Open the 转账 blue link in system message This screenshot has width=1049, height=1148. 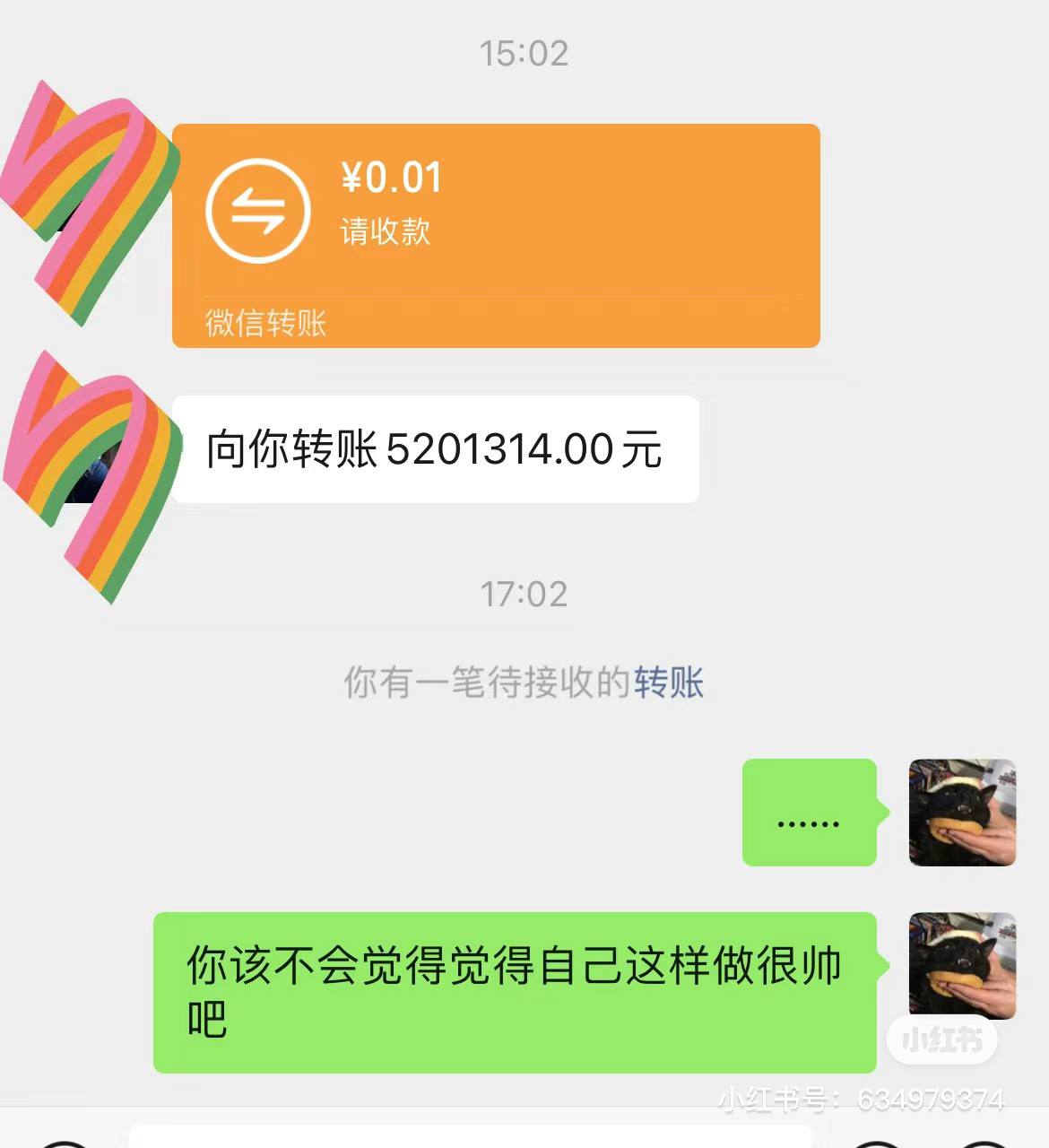coord(670,683)
